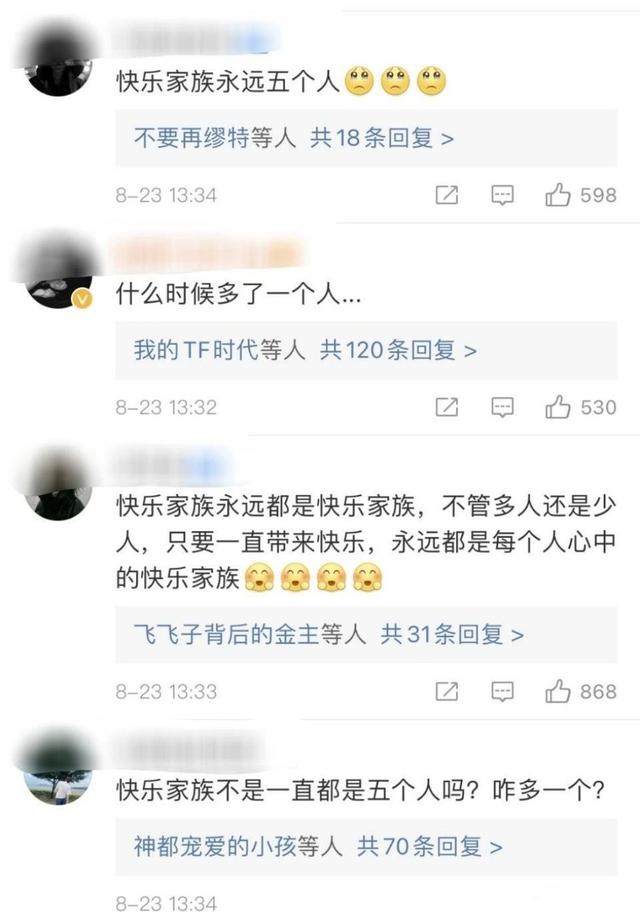
Task: Show the 70 replies from 神都宠爱的小孩等人
Action: (318, 846)
